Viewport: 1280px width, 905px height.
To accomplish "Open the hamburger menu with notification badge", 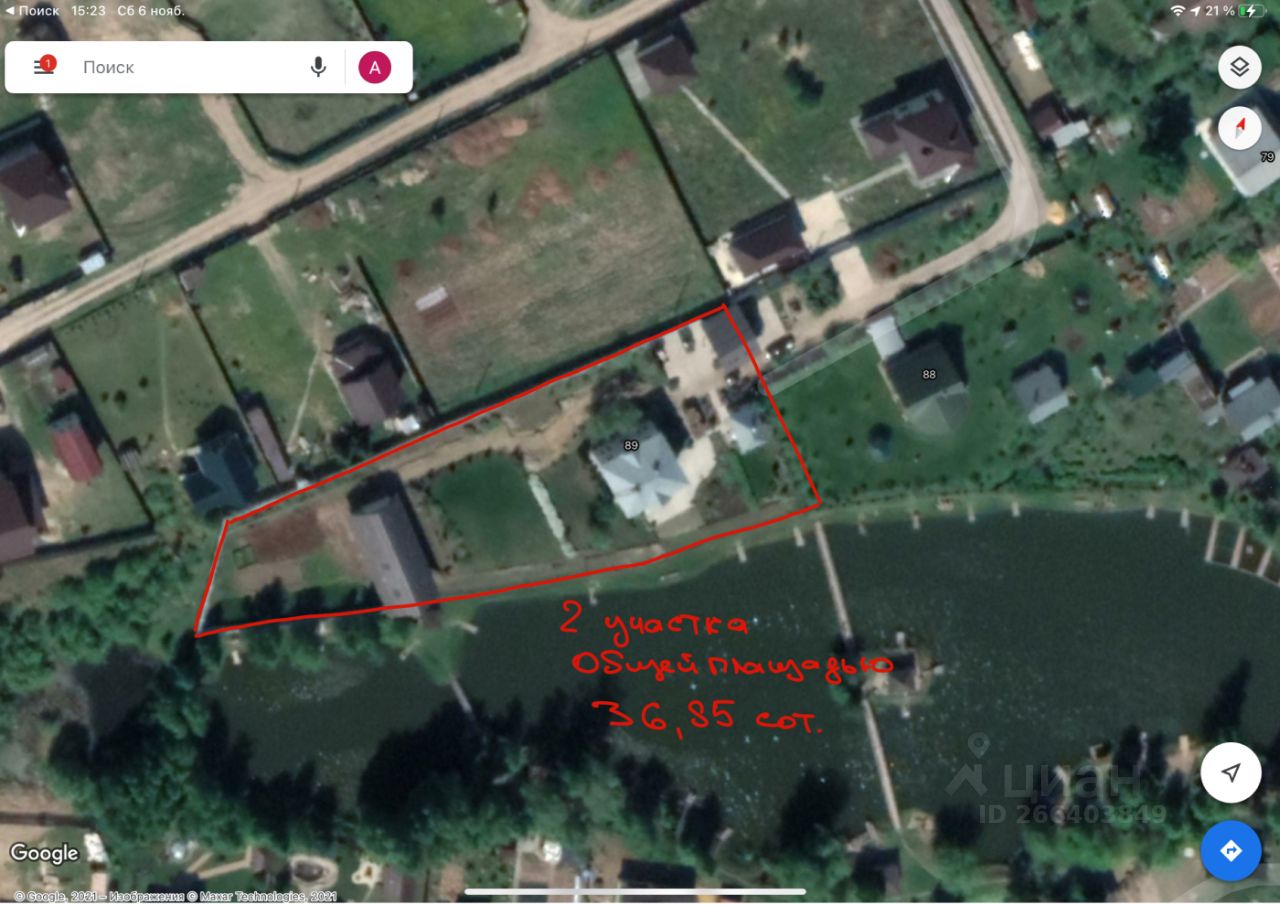I will tap(42, 67).
